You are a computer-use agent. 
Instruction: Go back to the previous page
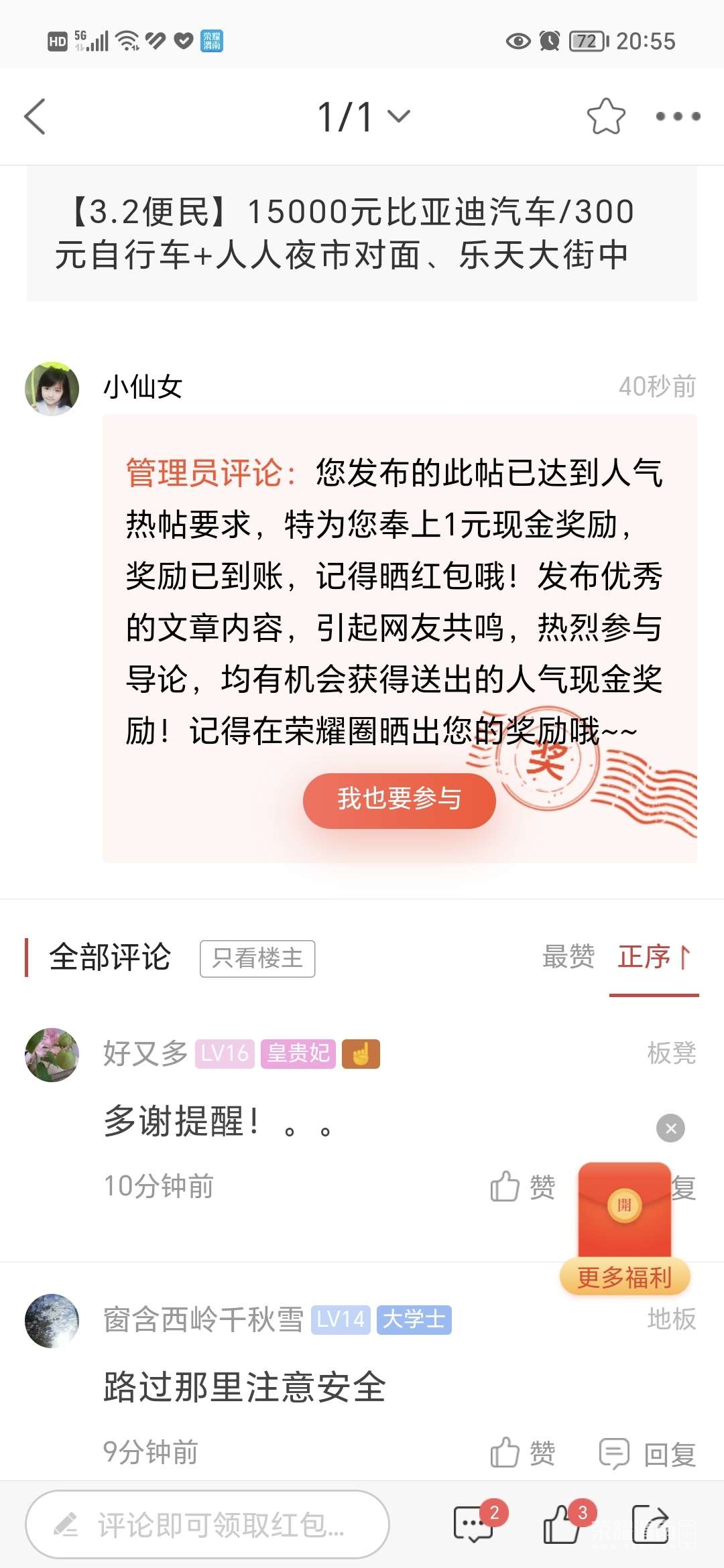pos(35,117)
